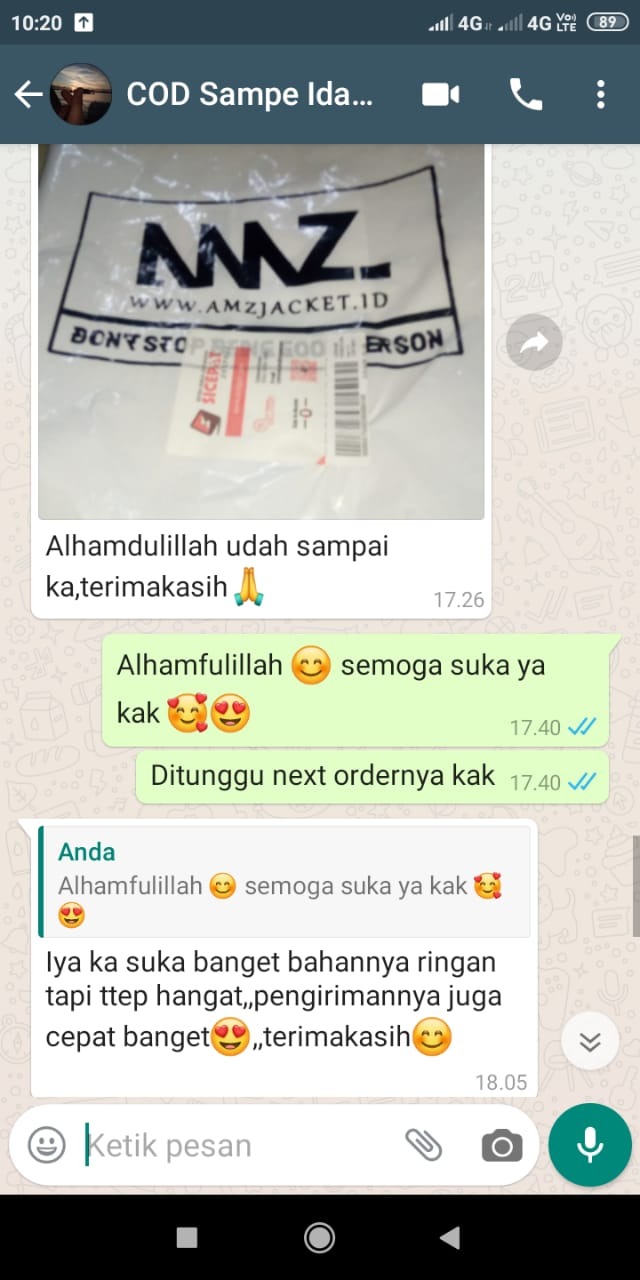The width and height of the screenshot is (640, 1280).
Task: Attach a file with the paperclip
Action: coord(424,1145)
